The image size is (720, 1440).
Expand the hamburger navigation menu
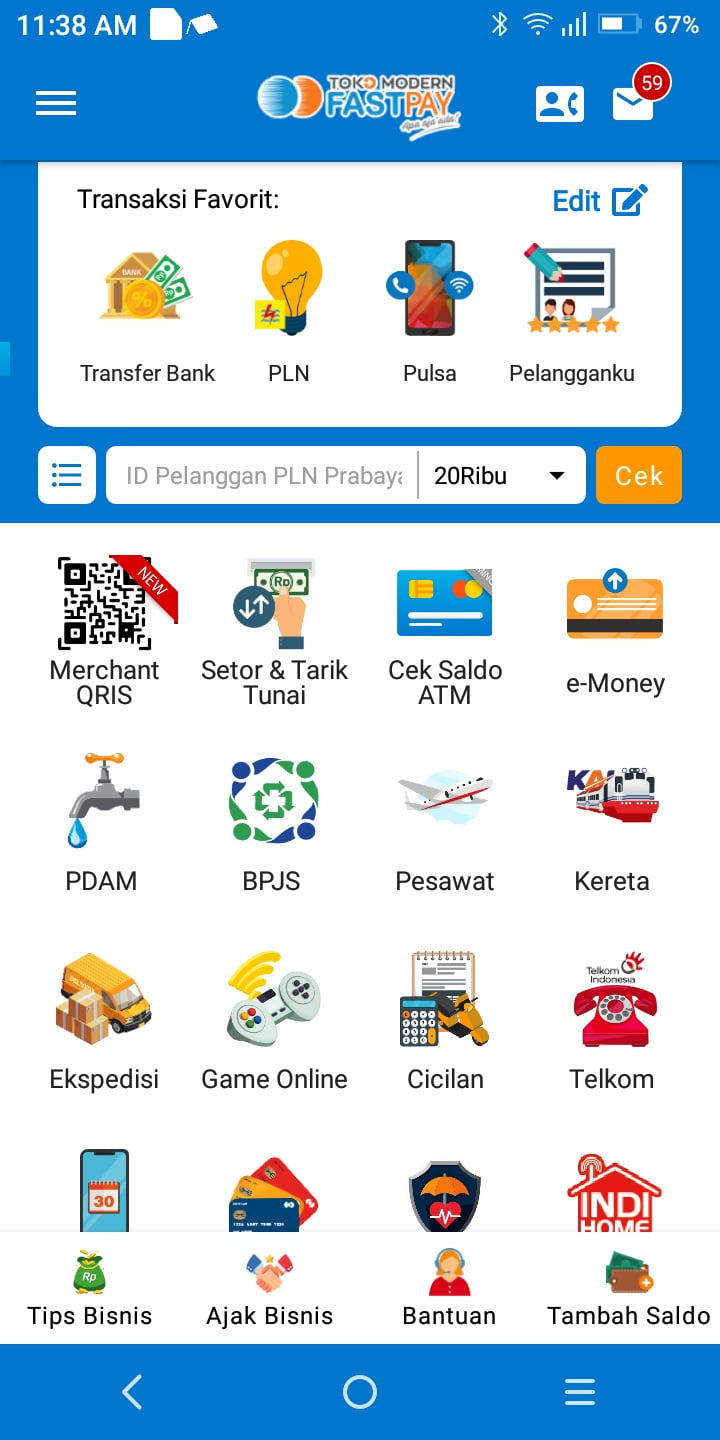coord(55,103)
